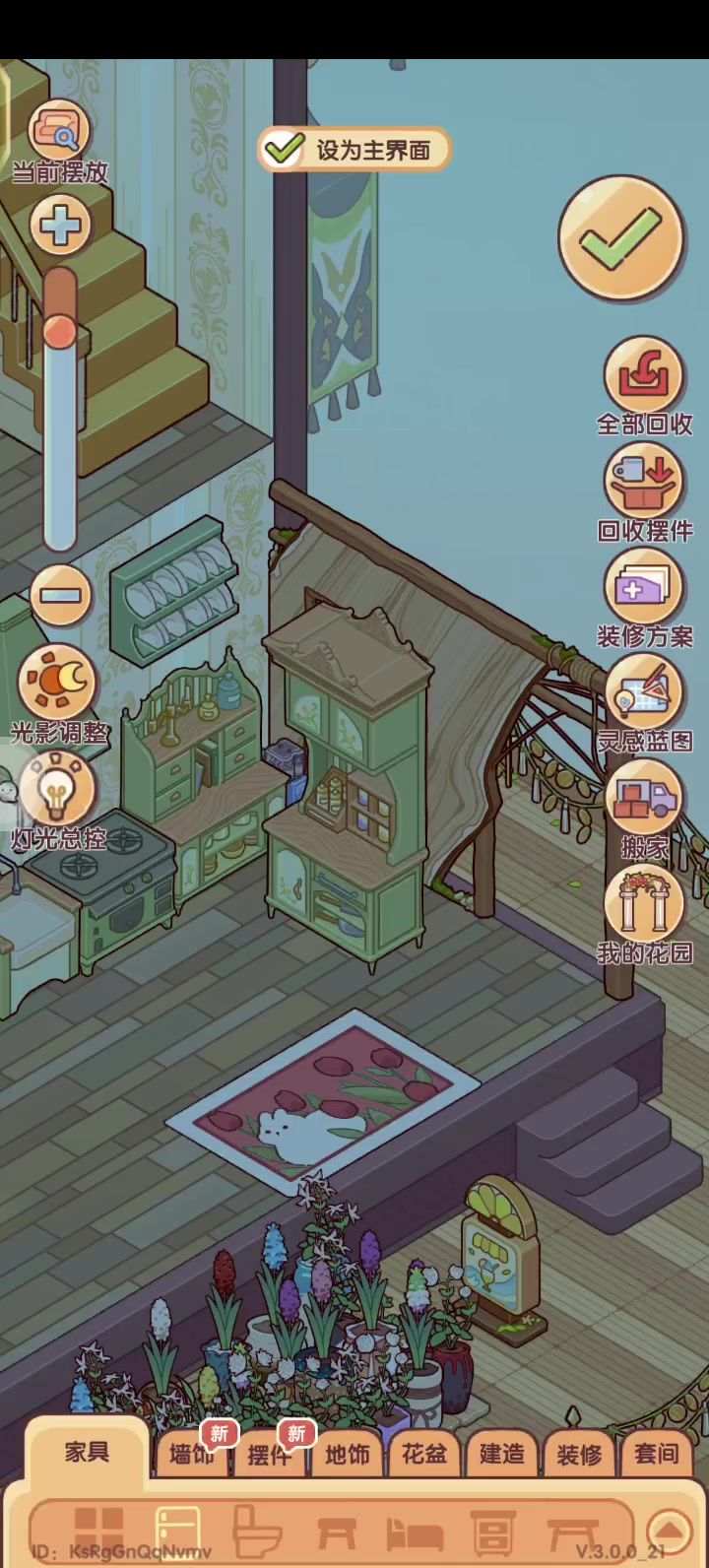The height and width of the screenshot is (1568, 709).
Task: Switch to the 摆件 tab
Action: point(269,1454)
